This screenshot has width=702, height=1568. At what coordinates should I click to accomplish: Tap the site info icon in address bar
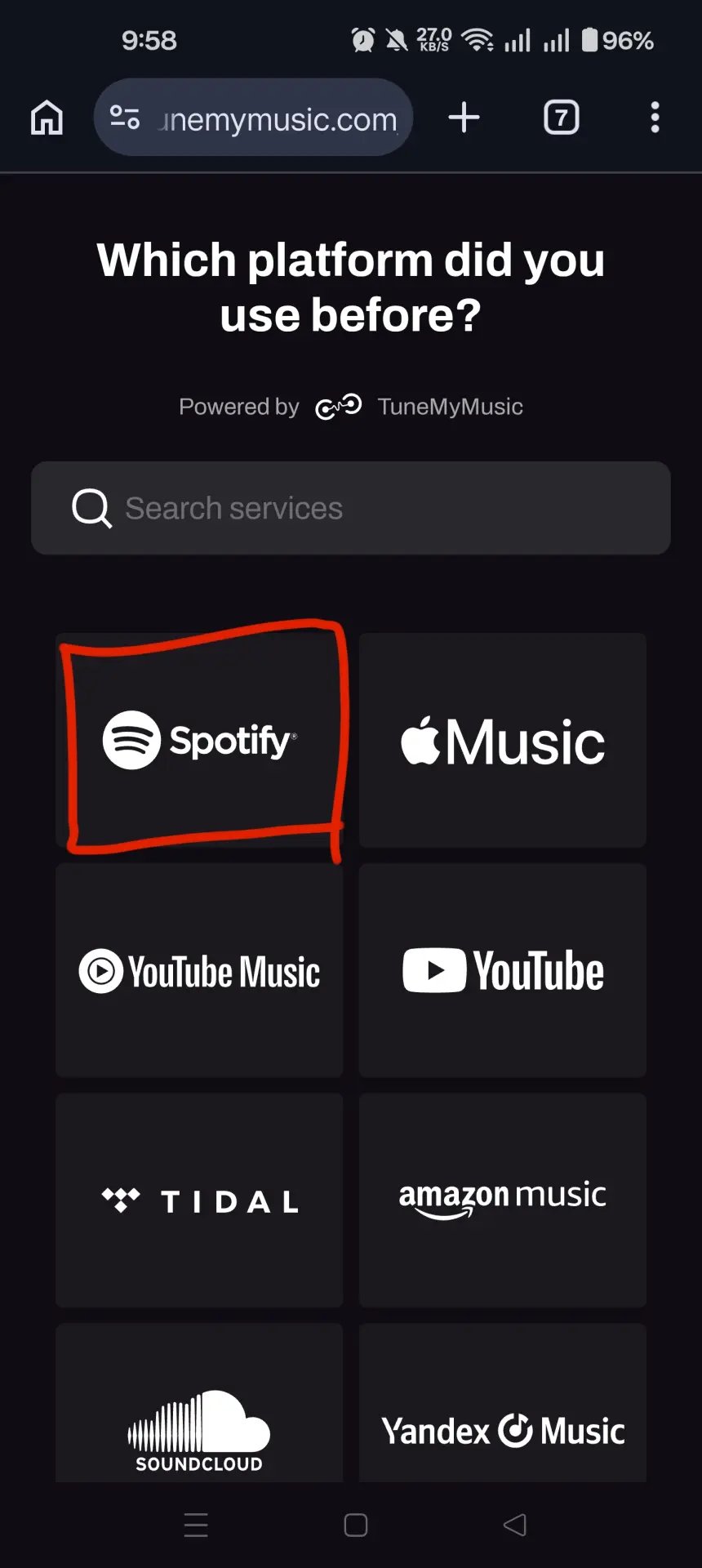pyautogui.click(x=125, y=118)
